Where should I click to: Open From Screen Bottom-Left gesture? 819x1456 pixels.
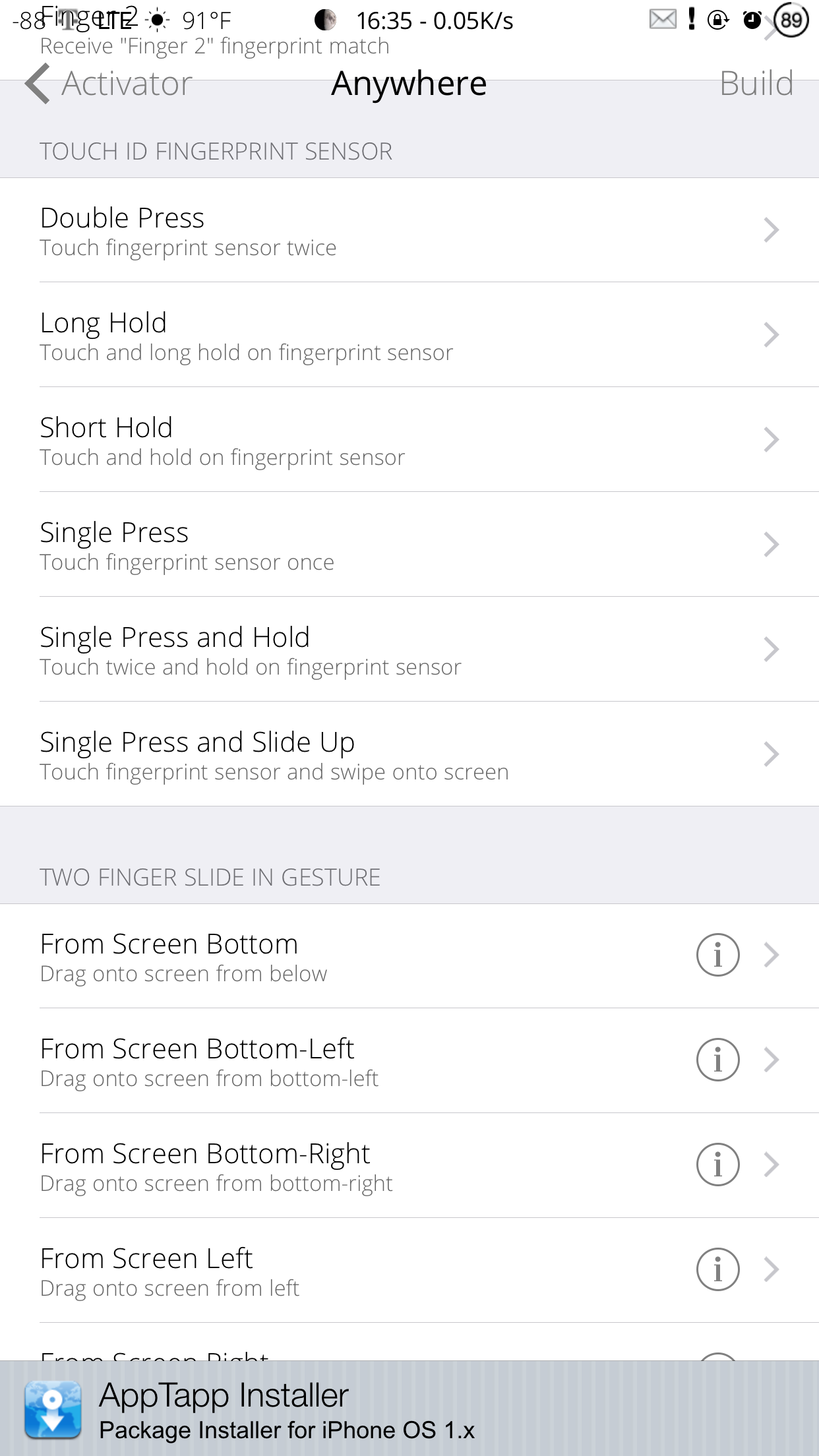pyautogui.click(x=330, y=1060)
